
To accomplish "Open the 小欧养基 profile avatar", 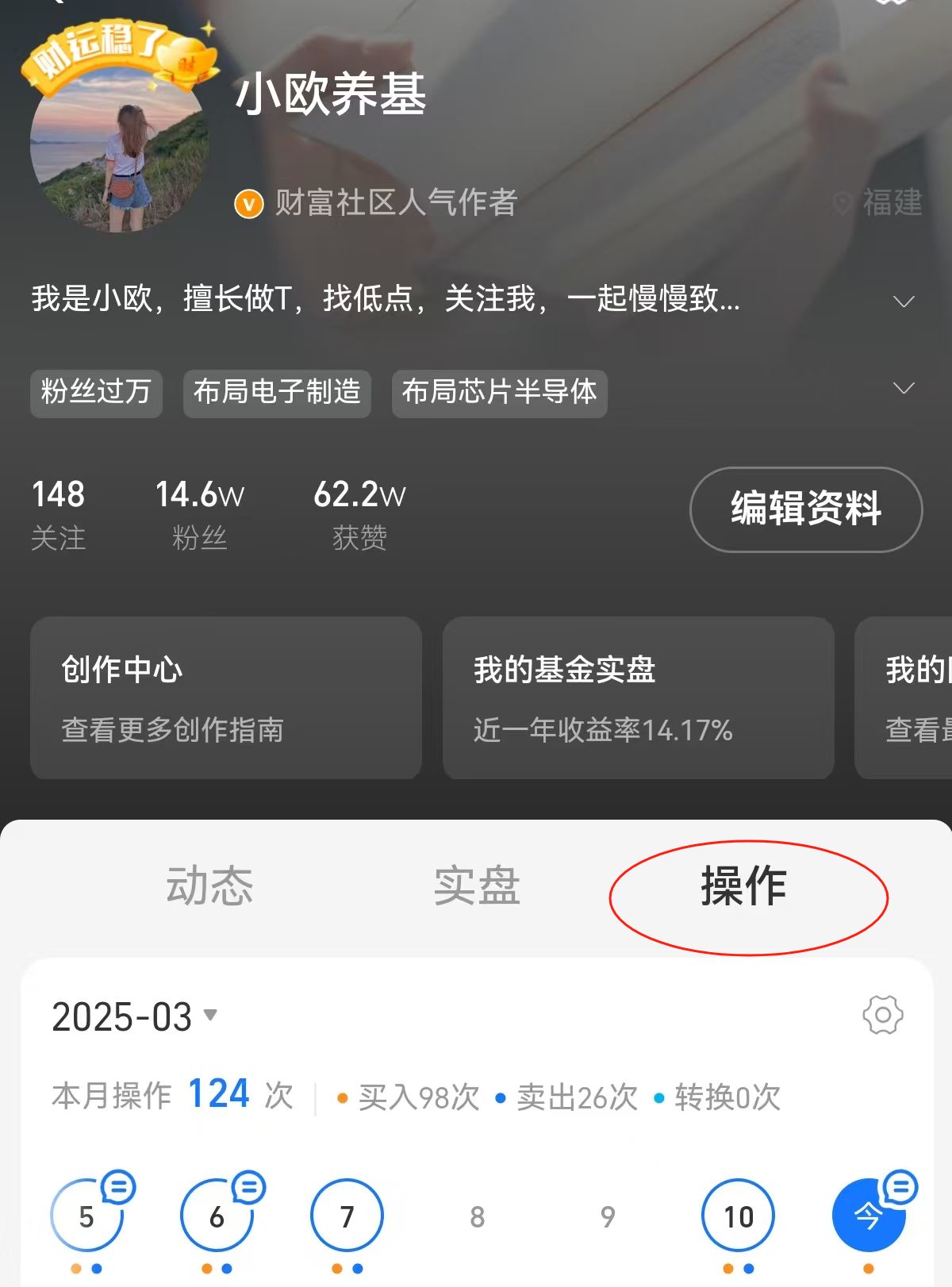I will tap(119, 151).
